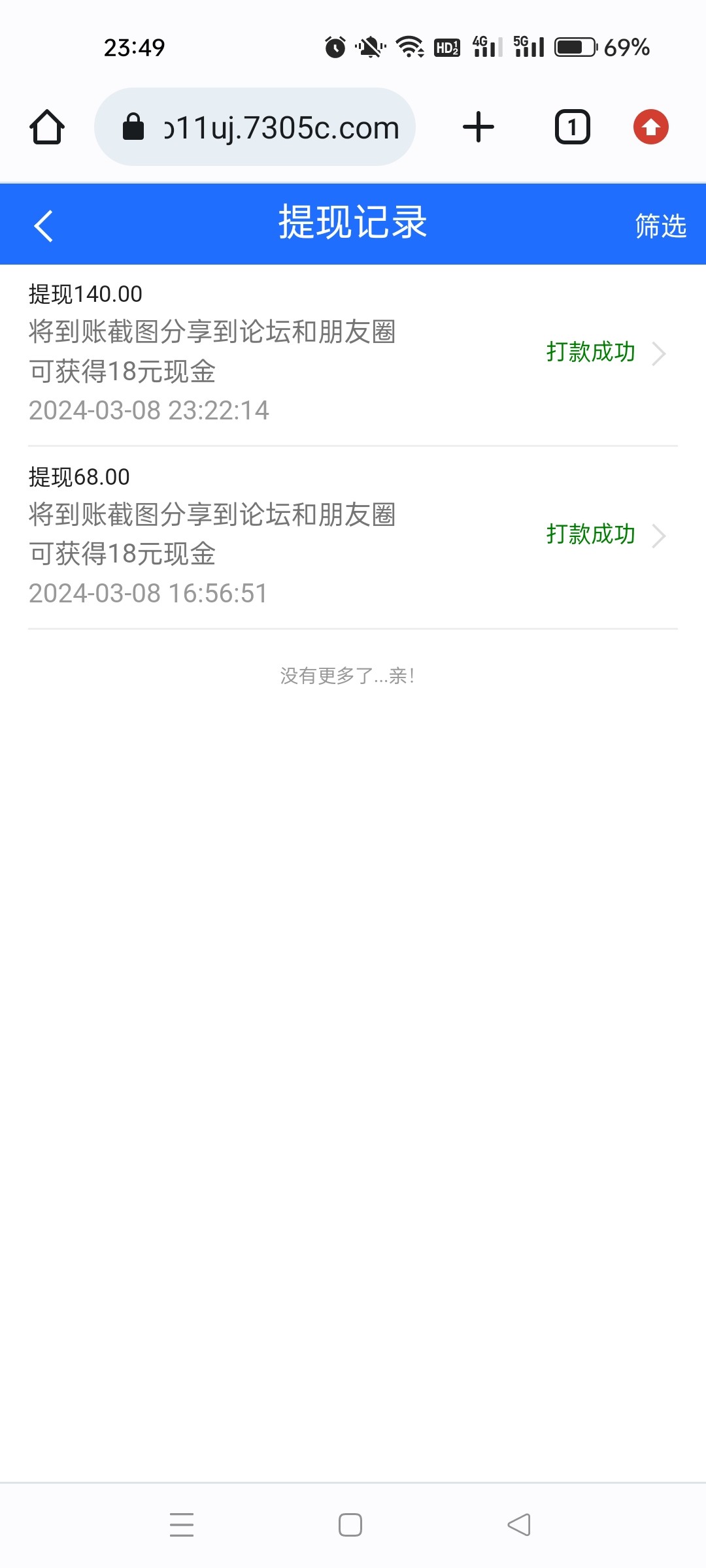Open the system recent apps menu
This screenshot has width=706, height=1568.
pyautogui.click(x=182, y=1525)
